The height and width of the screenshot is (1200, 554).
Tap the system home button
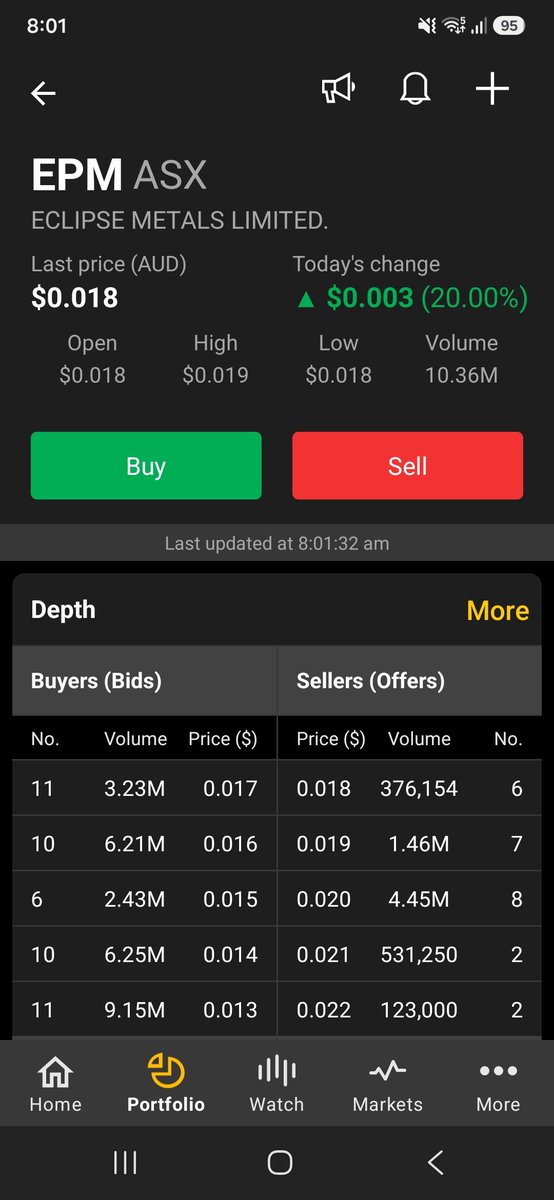tap(280, 1162)
